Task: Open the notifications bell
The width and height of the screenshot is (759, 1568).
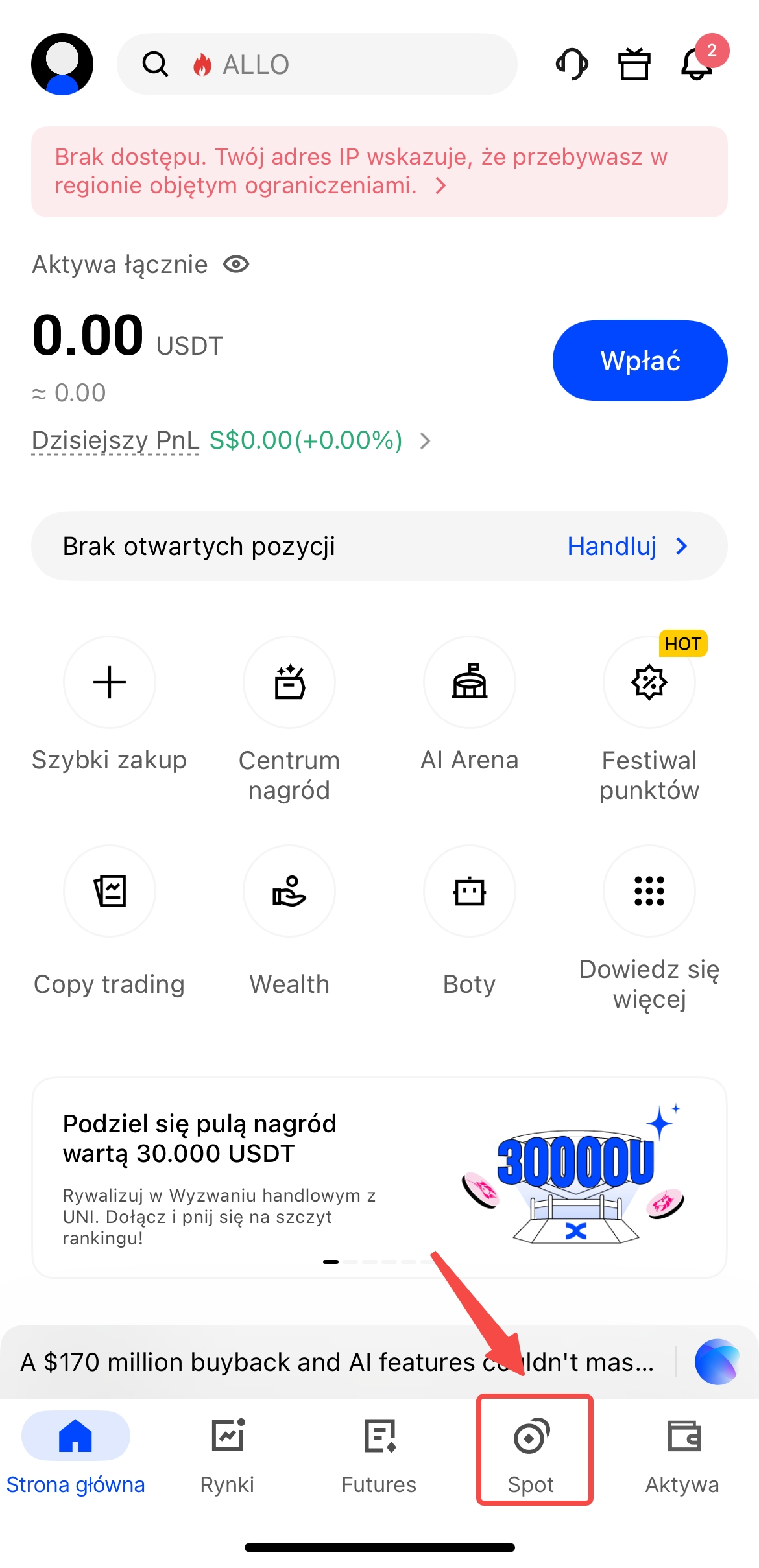Action: tap(697, 64)
